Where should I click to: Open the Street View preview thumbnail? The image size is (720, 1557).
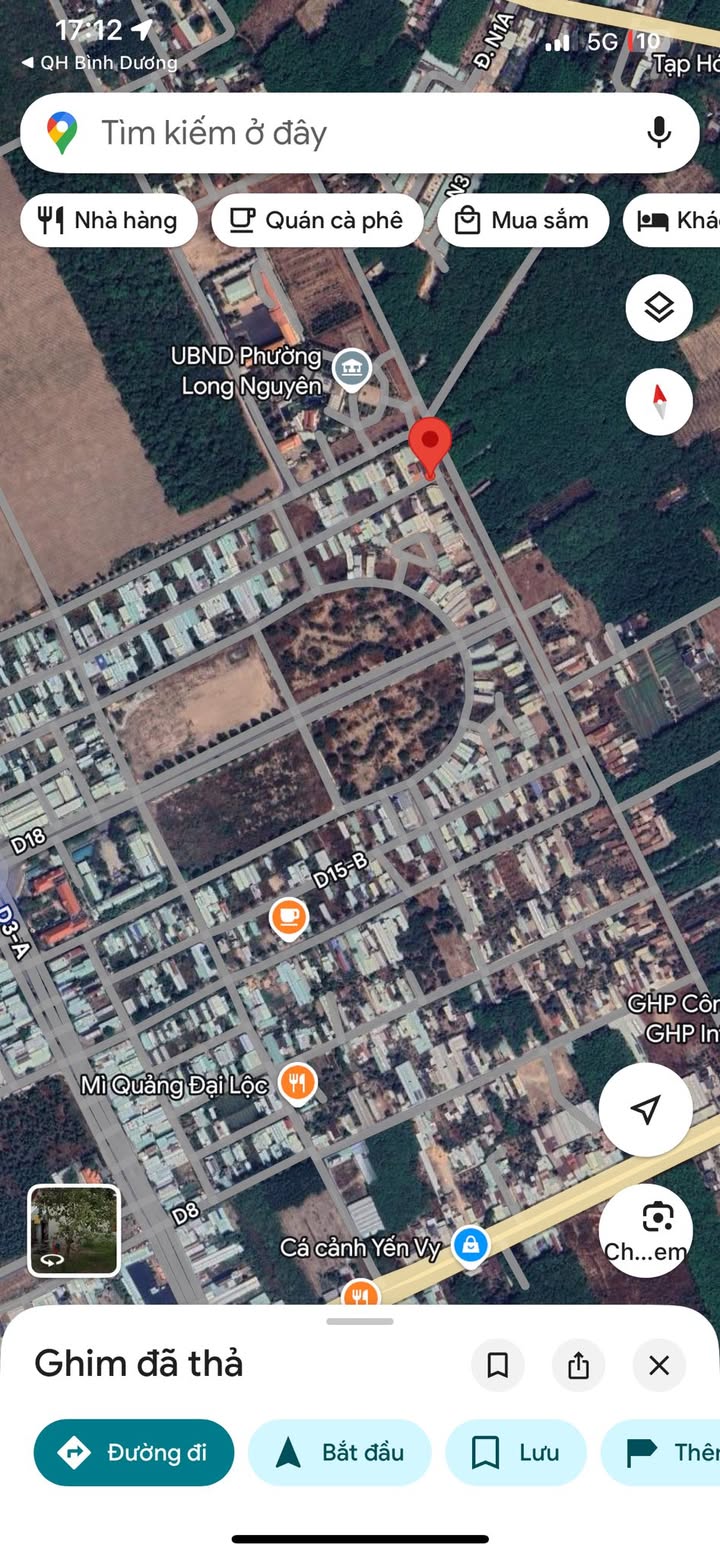tap(74, 1230)
